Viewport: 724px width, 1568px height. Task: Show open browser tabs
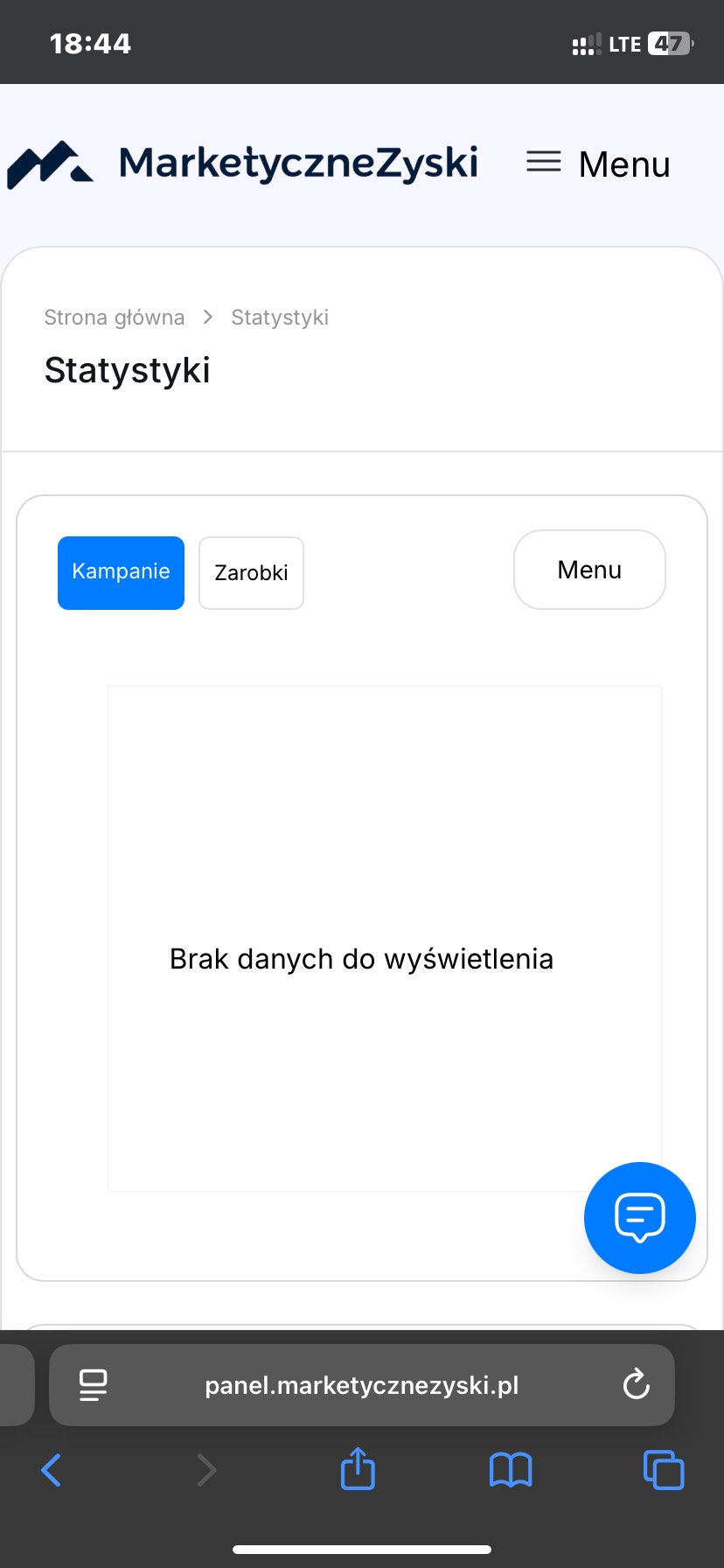663,1469
